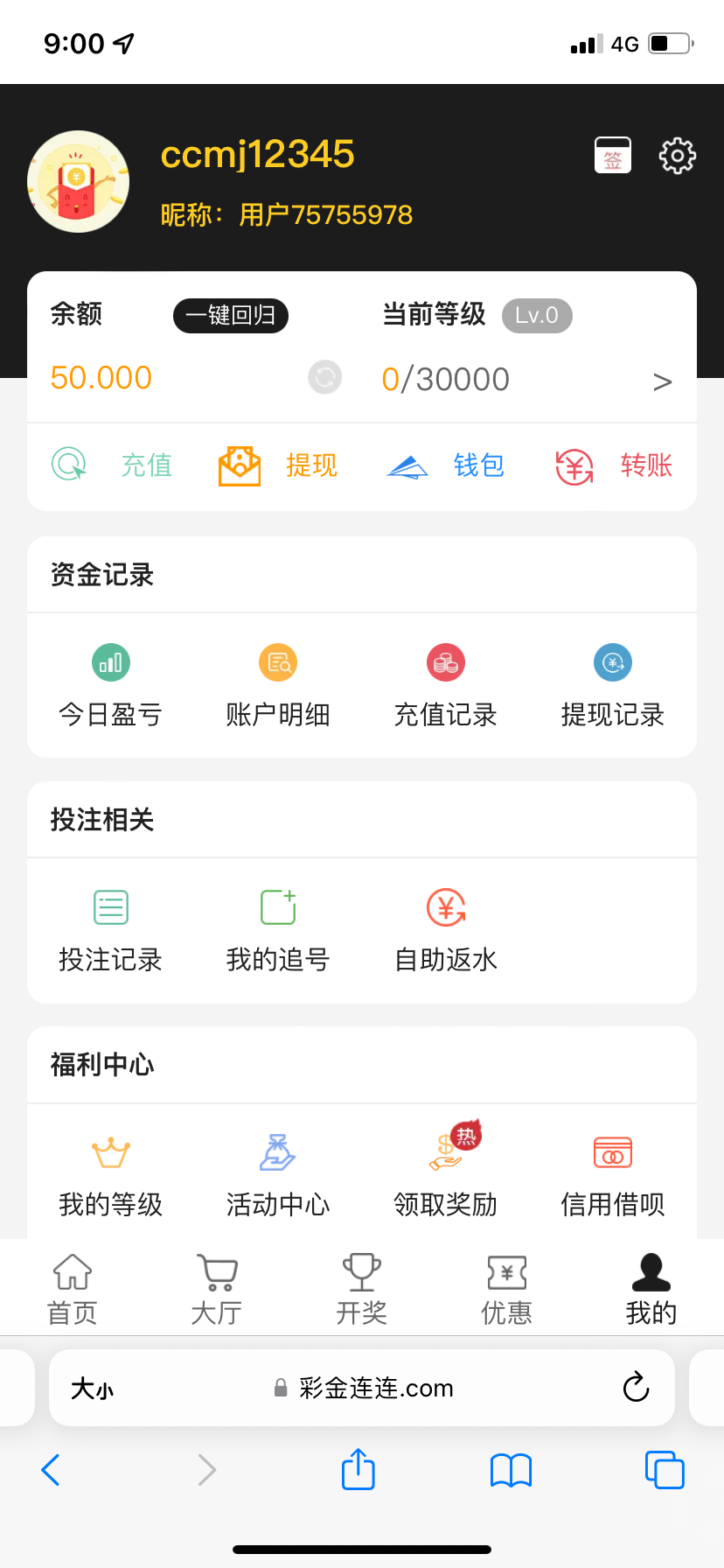Refresh the balance amount
The height and width of the screenshot is (1568, 724).
coord(324,377)
